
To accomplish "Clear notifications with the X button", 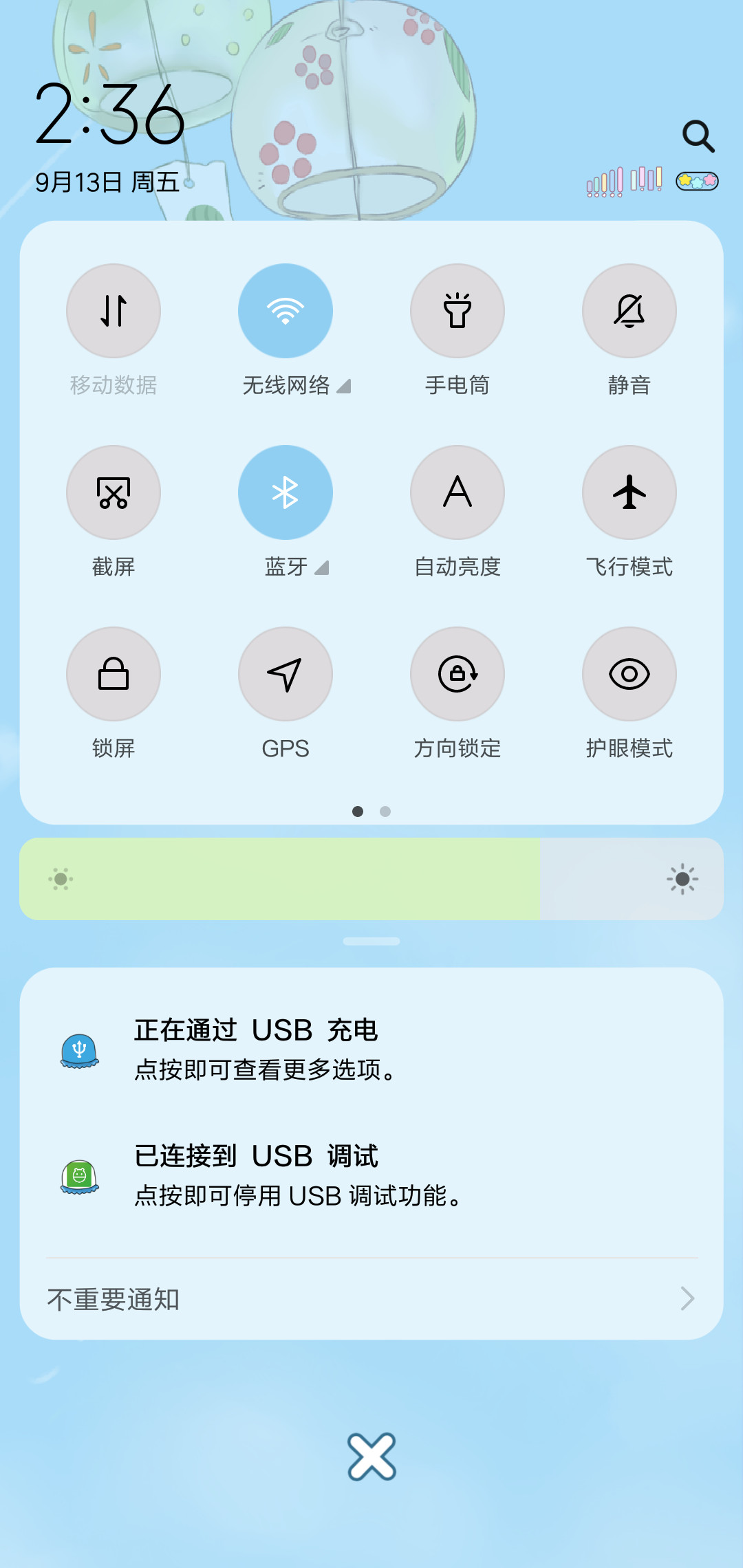I will 371,1457.
